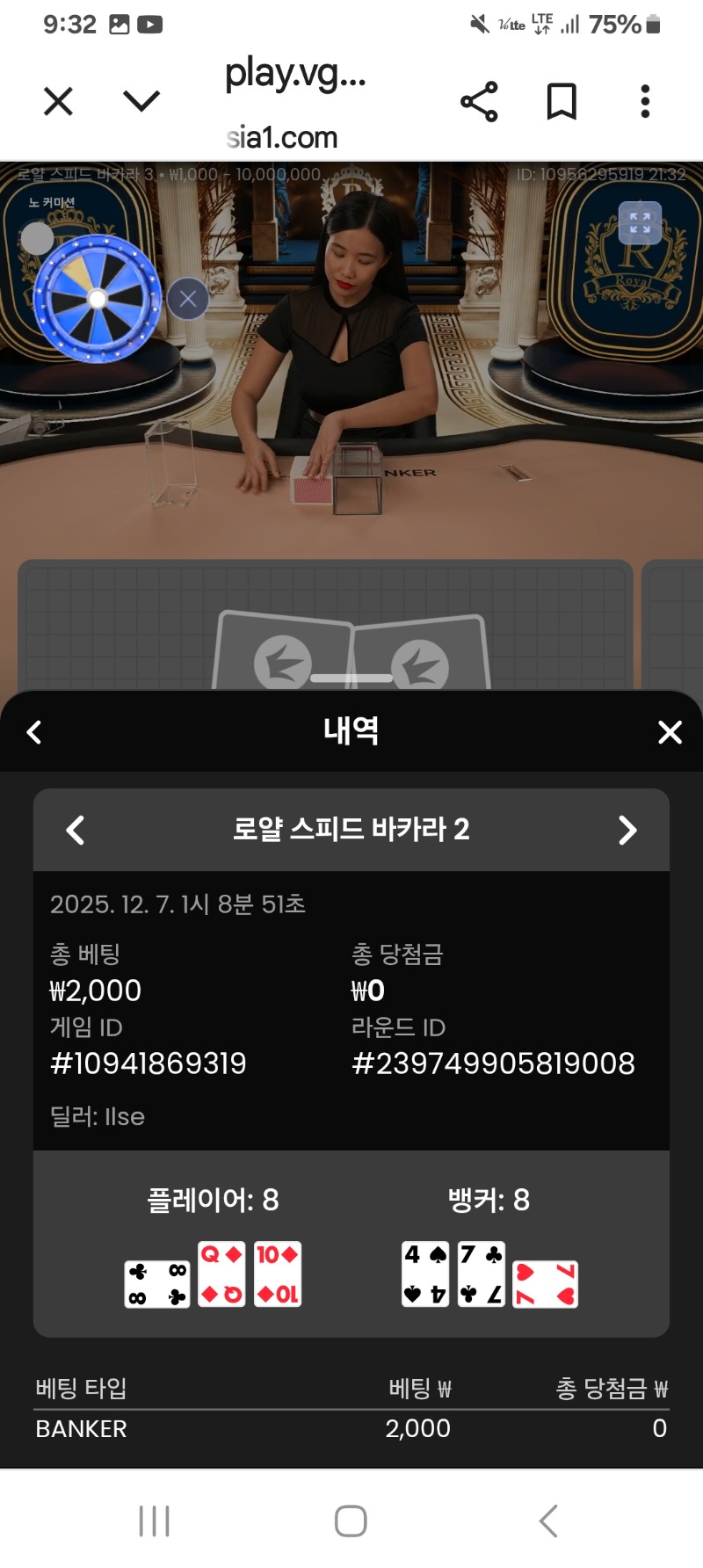Open the blue spin wheel

(97, 299)
